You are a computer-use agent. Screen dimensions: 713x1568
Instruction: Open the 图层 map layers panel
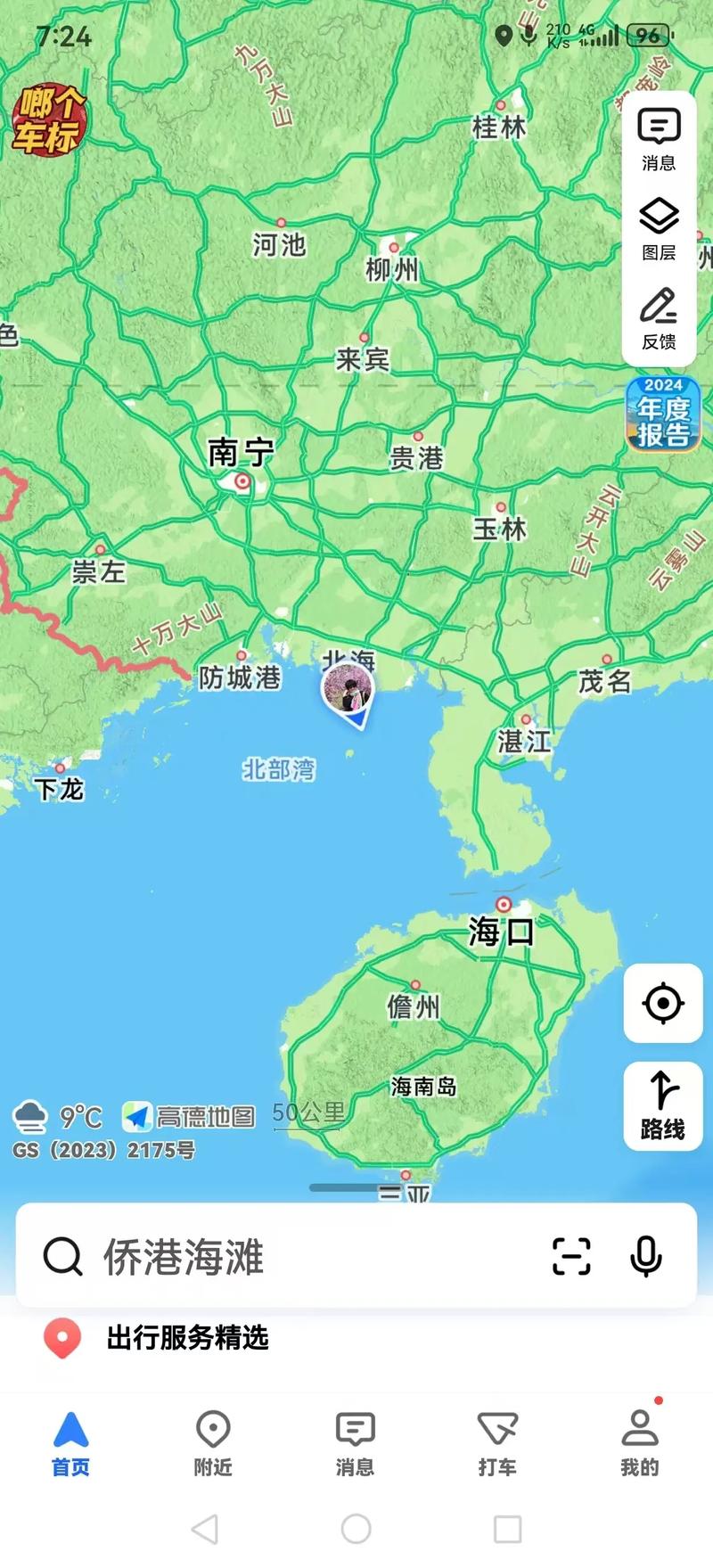tap(660, 230)
